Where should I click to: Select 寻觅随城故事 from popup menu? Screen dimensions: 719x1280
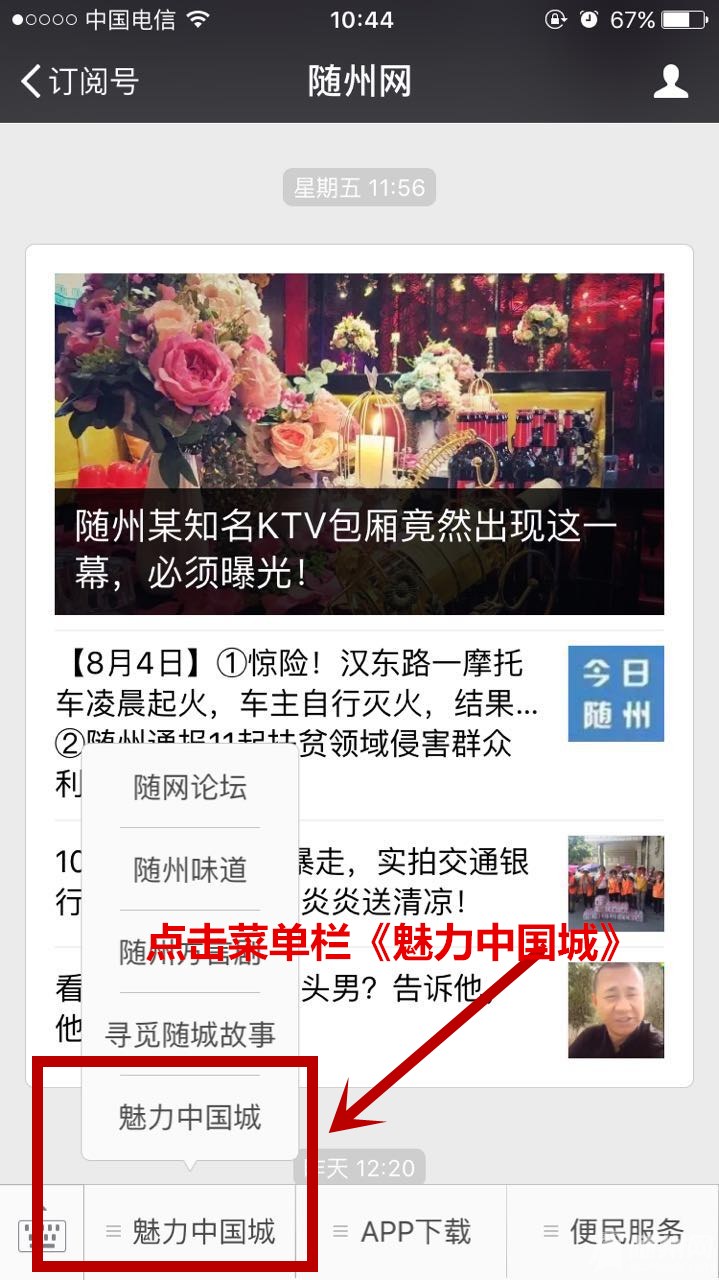[x=190, y=1034]
